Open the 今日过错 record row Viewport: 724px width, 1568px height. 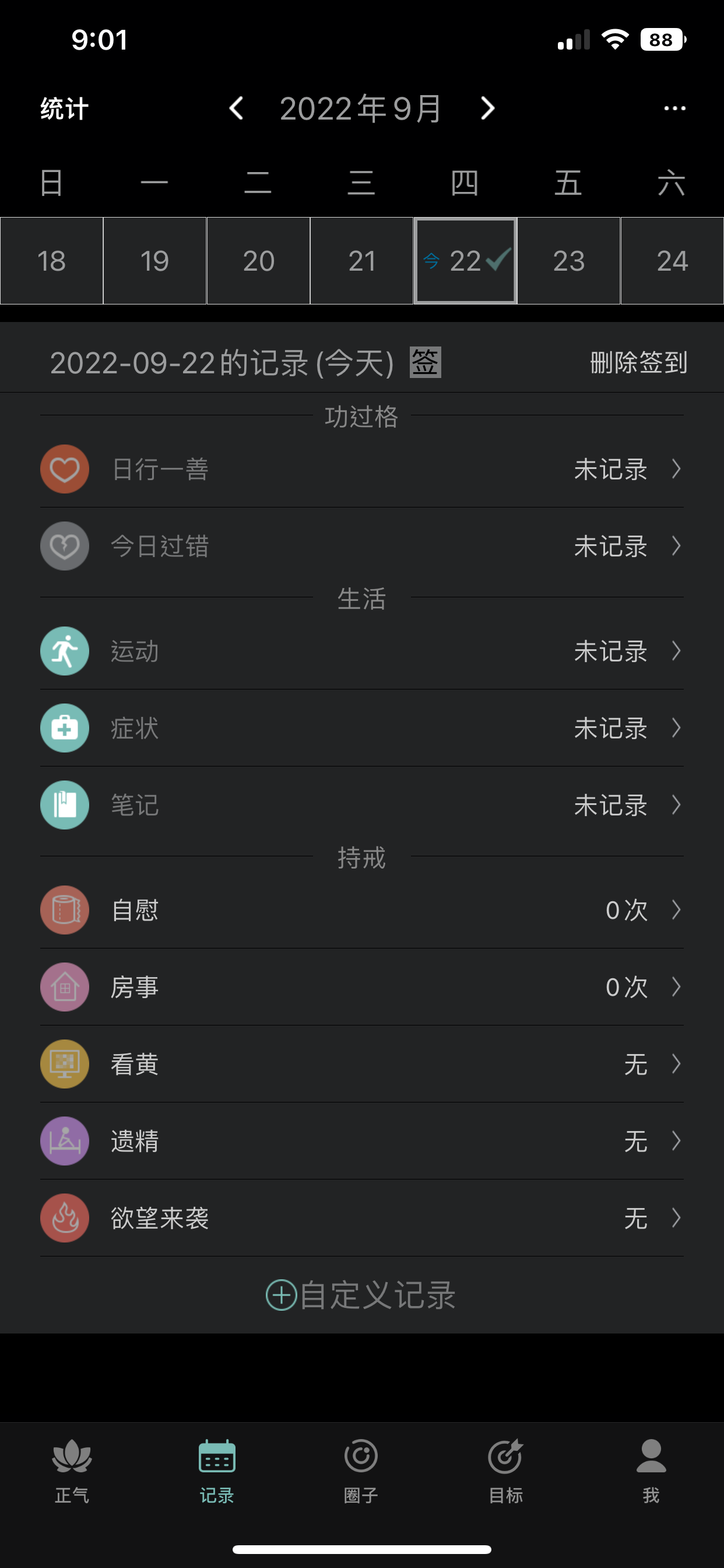pyautogui.click(x=362, y=546)
